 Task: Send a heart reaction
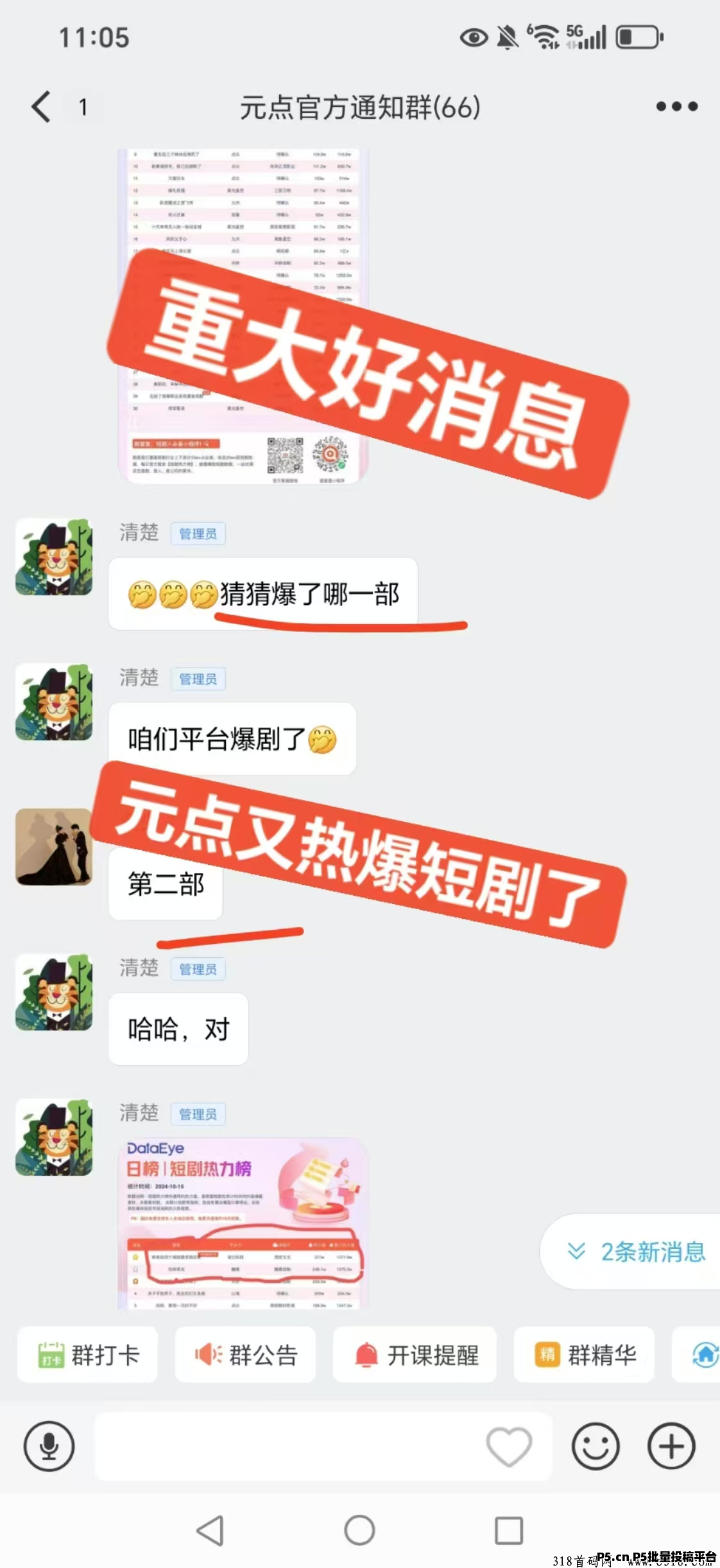509,1447
